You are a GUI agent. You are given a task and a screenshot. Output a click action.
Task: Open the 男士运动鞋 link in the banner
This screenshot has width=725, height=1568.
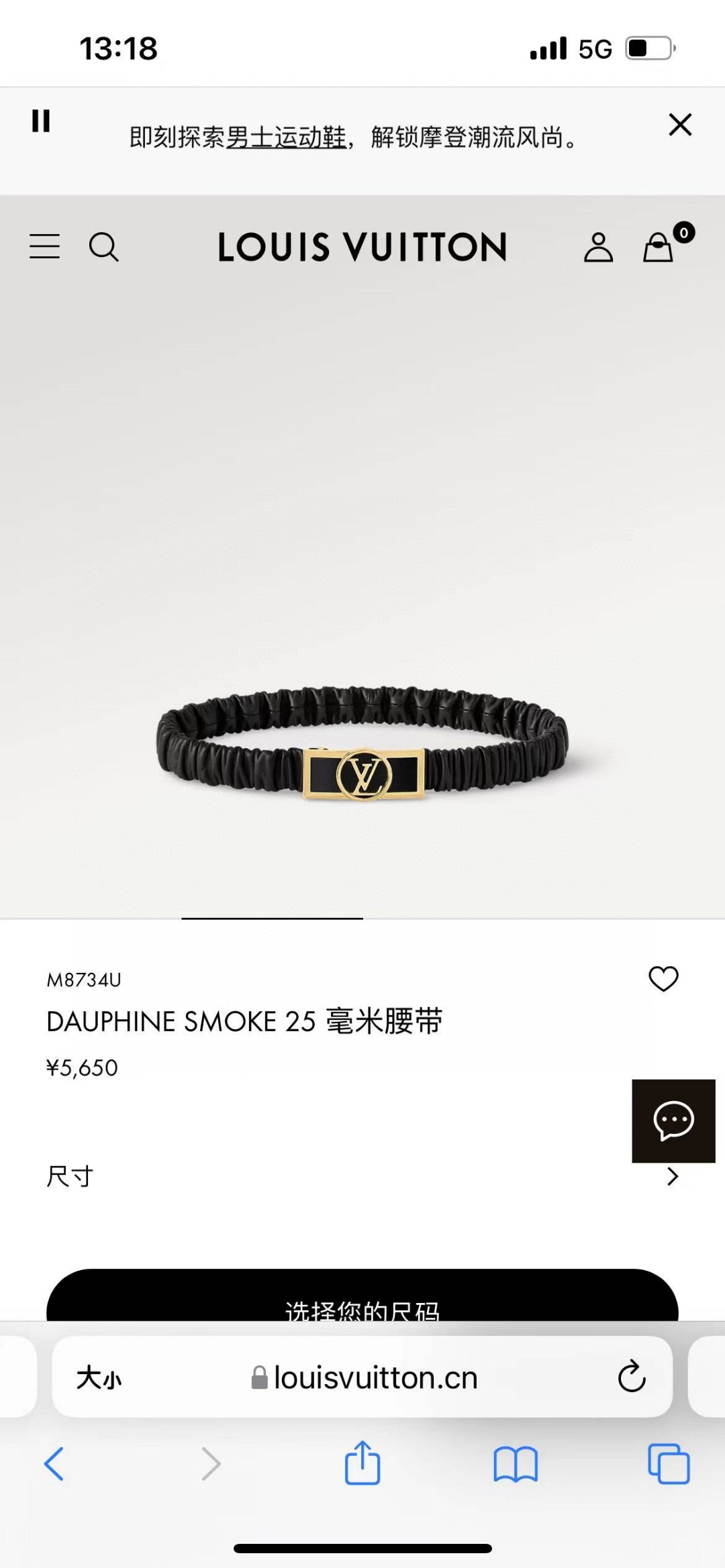coord(286,138)
